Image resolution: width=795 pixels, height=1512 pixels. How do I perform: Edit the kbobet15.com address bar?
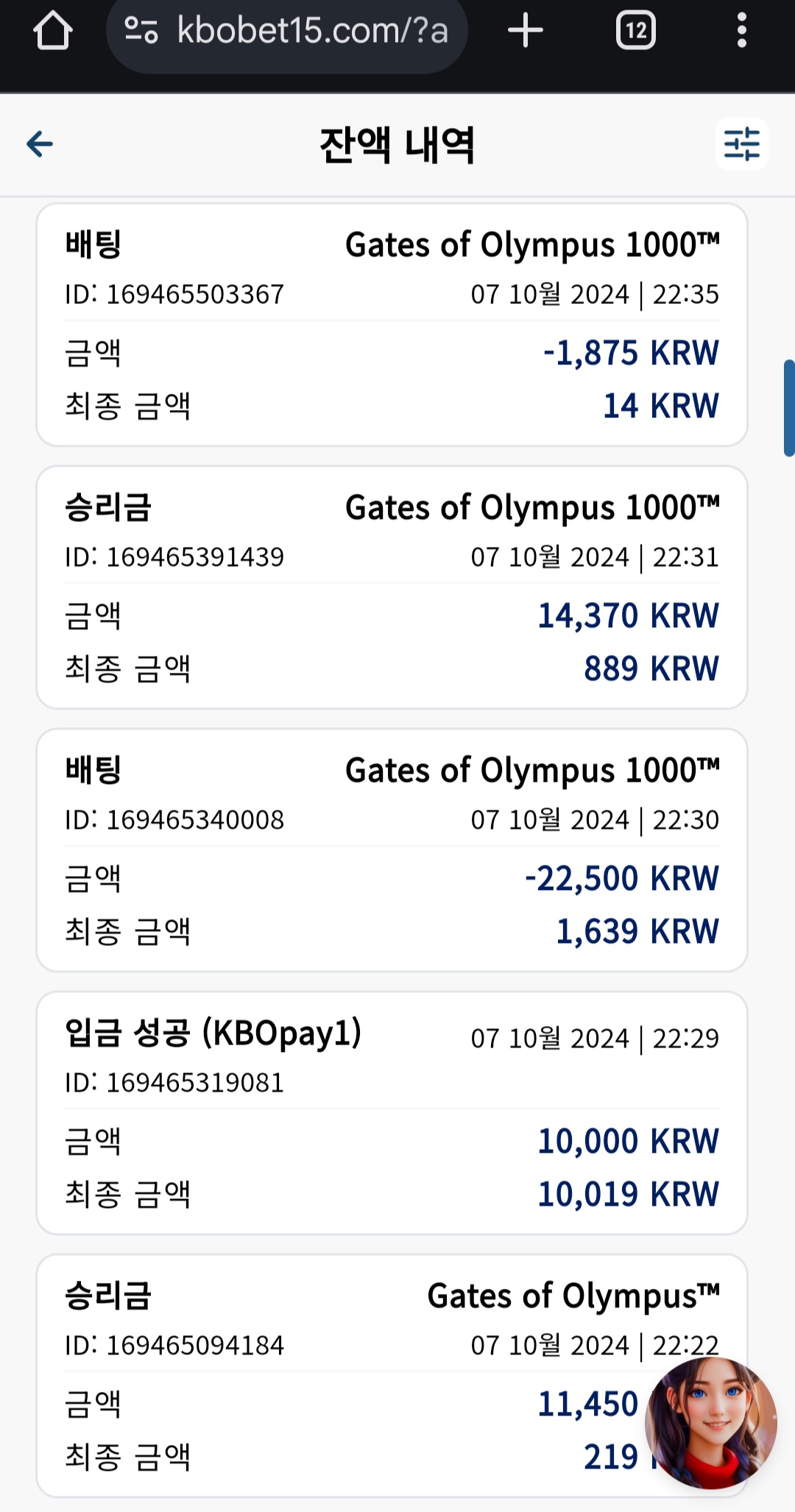point(287,32)
